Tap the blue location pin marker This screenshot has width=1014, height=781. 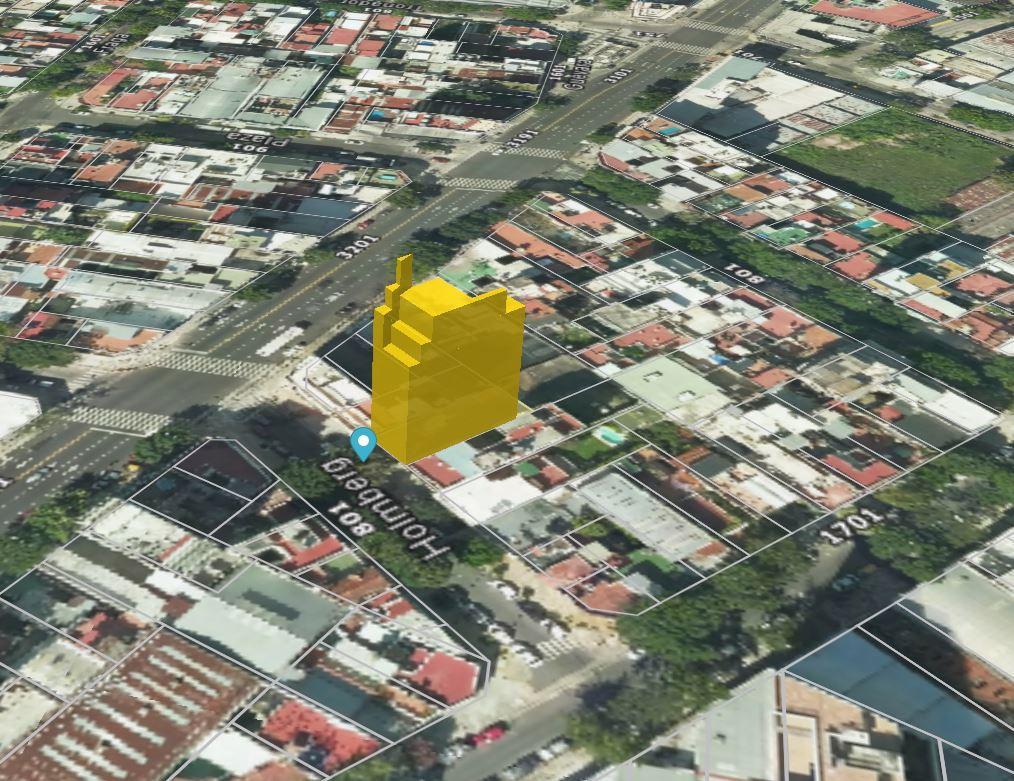(x=363, y=442)
